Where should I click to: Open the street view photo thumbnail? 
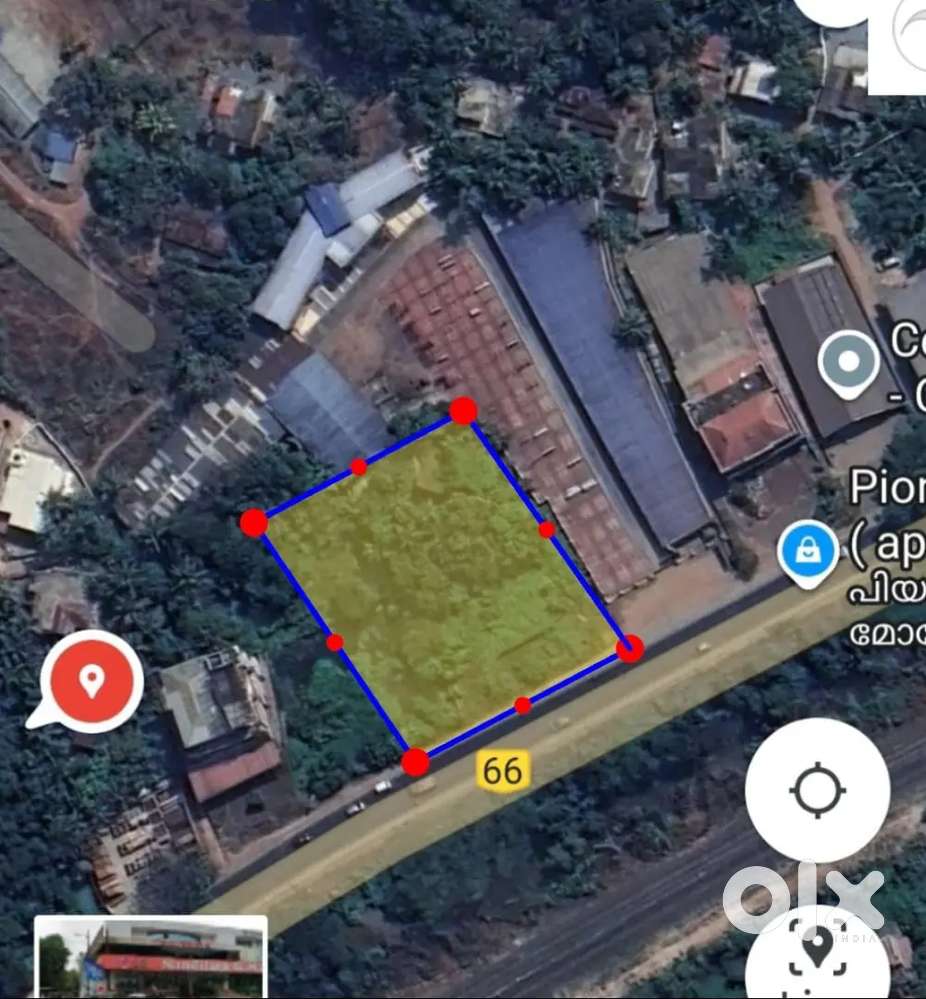(x=151, y=957)
